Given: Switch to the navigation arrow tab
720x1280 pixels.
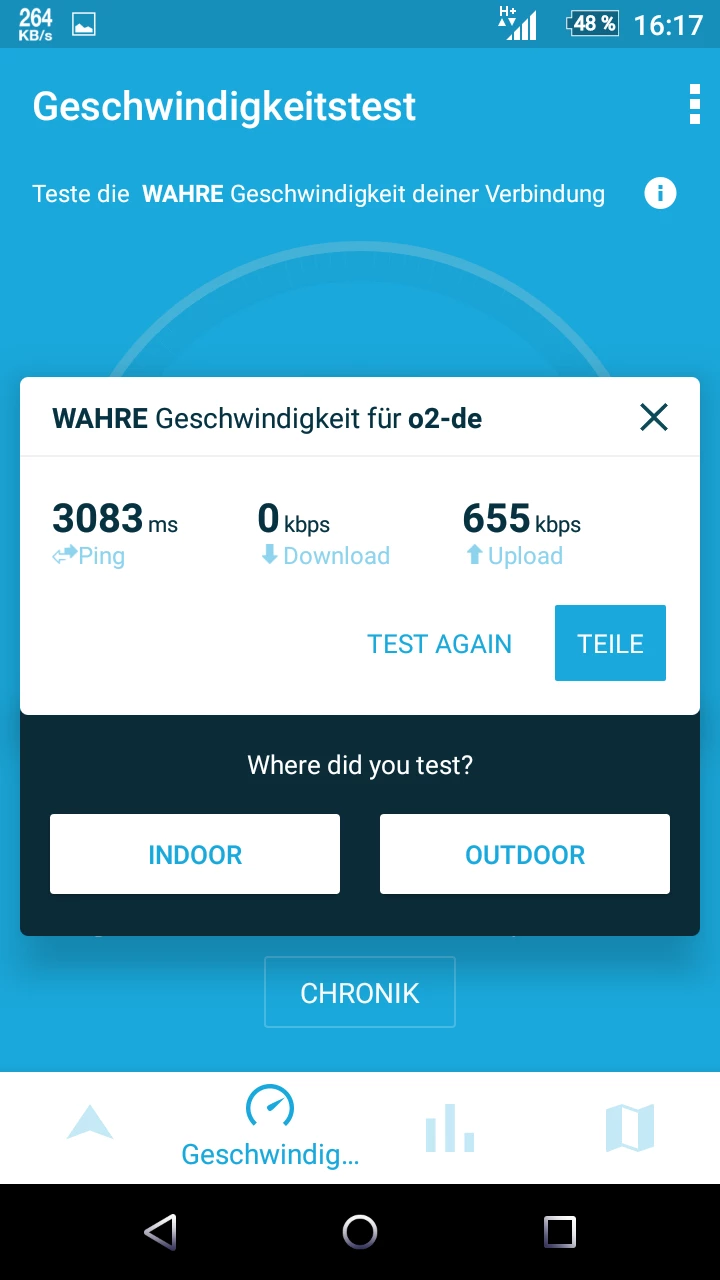Looking at the screenshot, I should [x=90, y=1125].
